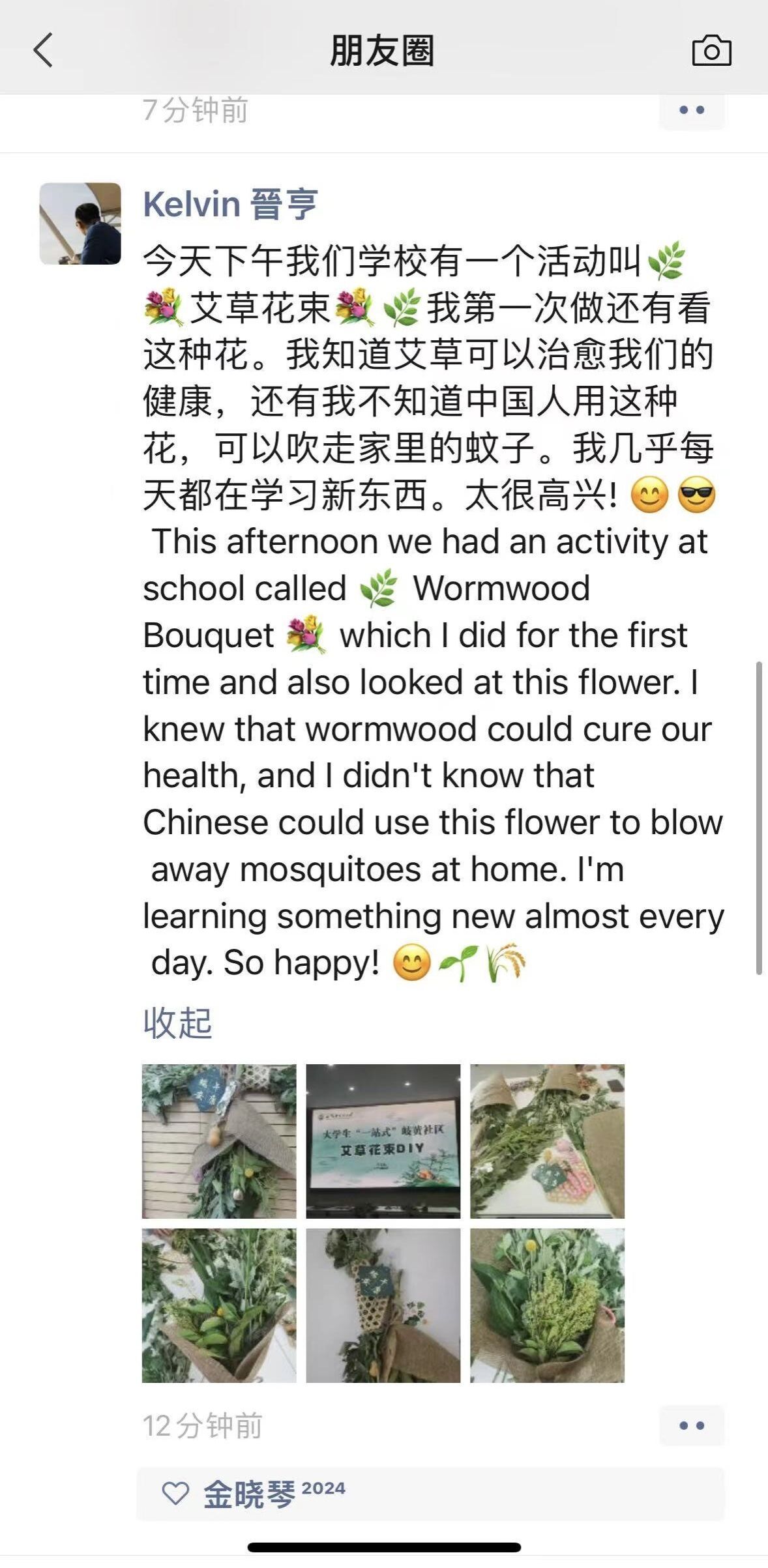Viewport: 768px width, 1568px height.
Task: Open Kelvin 晋亨's profile picture
Action: pyautogui.click(x=80, y=224)
